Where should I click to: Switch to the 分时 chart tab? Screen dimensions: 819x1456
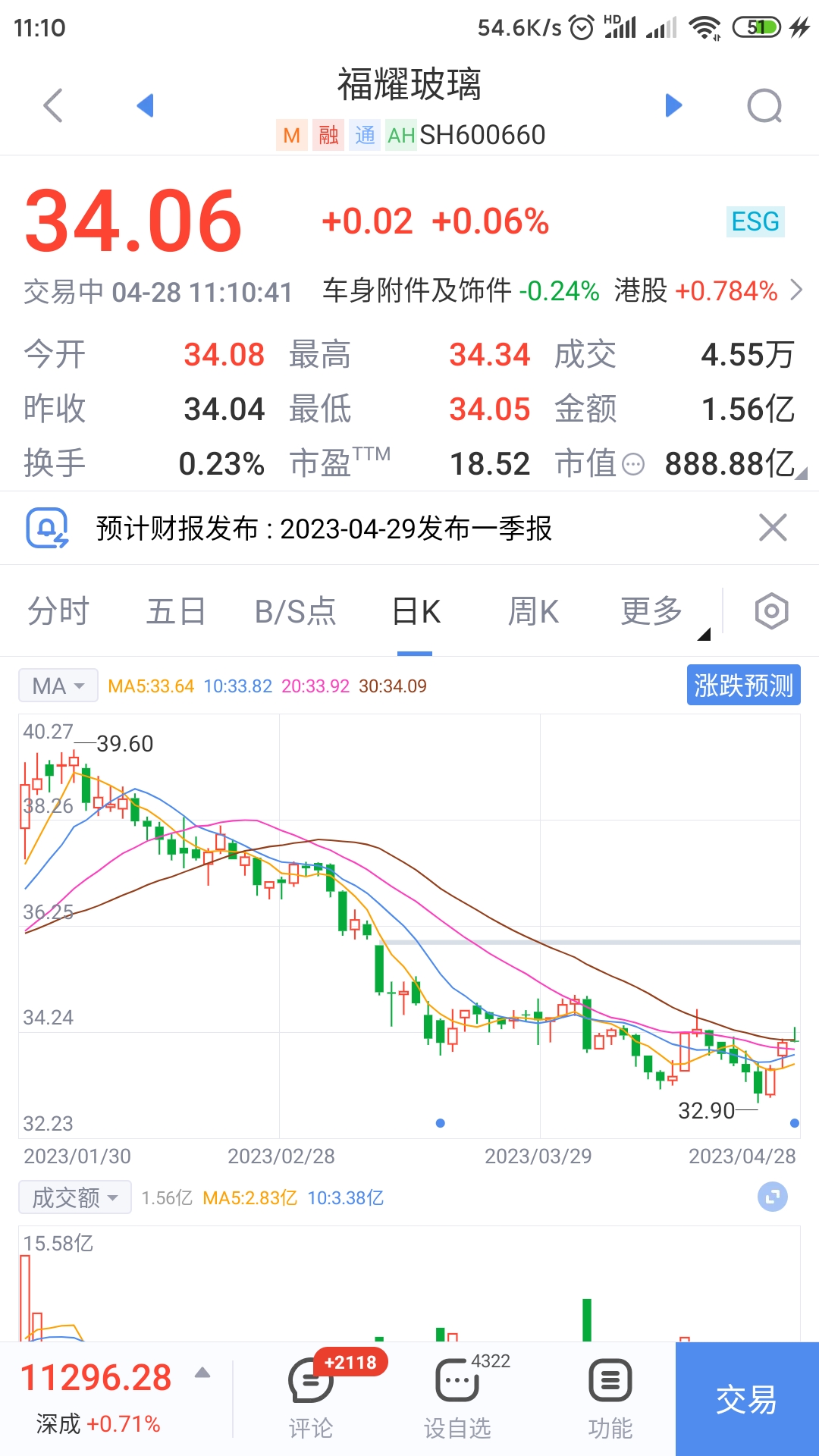(58, 611)
